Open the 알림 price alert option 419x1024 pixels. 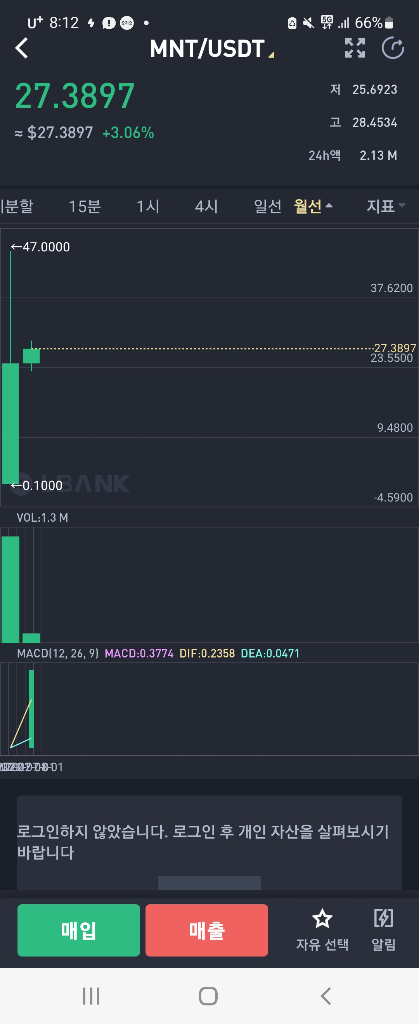[383, 930]
